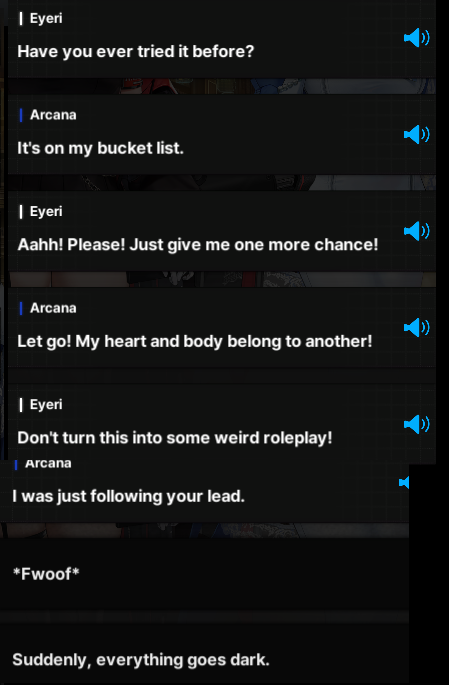449x685 pixels.
Task: Play Arcana's "It's on my bucket list" audio
Action: pyautogui.click(x=417, y=134)
